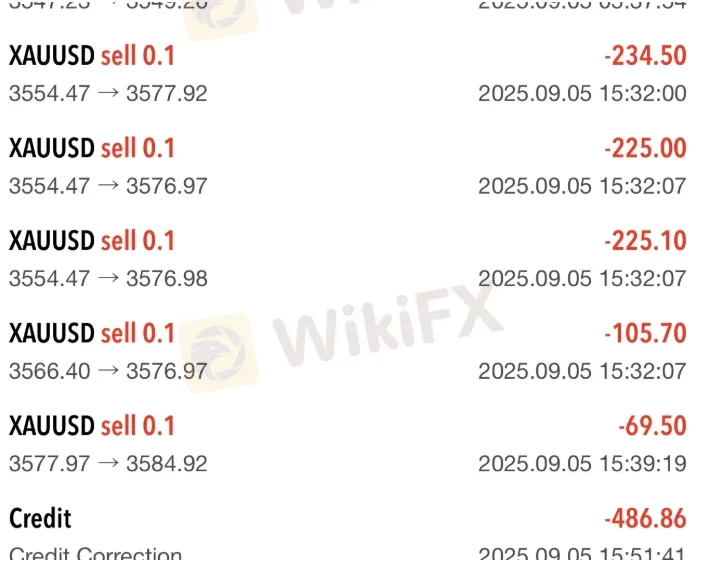The width and height of the screenshot is (718, 564).
Task: Tap the XAUUSD trade showing -69.50
Action: coord(347,444)
